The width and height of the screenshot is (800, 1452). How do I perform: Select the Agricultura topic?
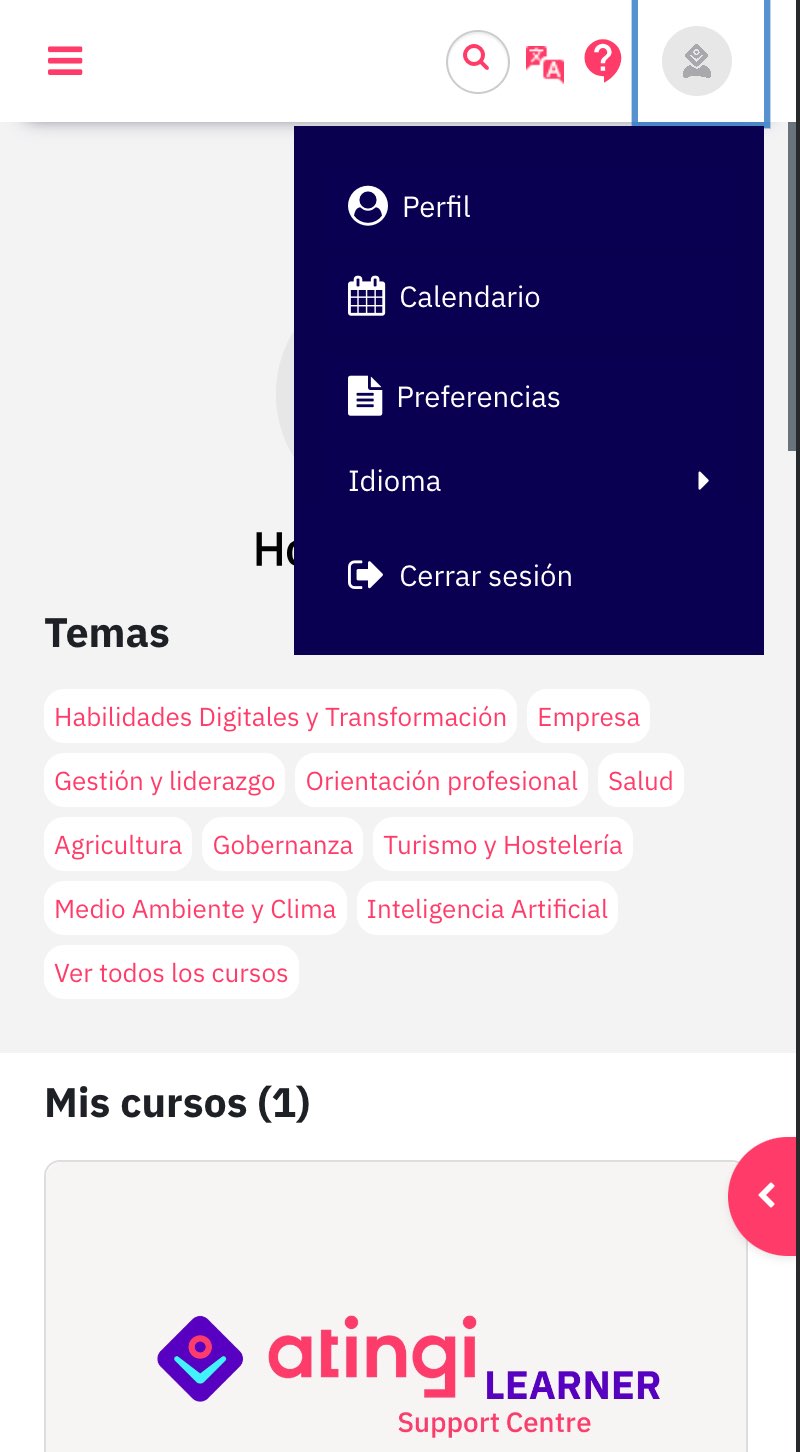(x=118, y=845)
